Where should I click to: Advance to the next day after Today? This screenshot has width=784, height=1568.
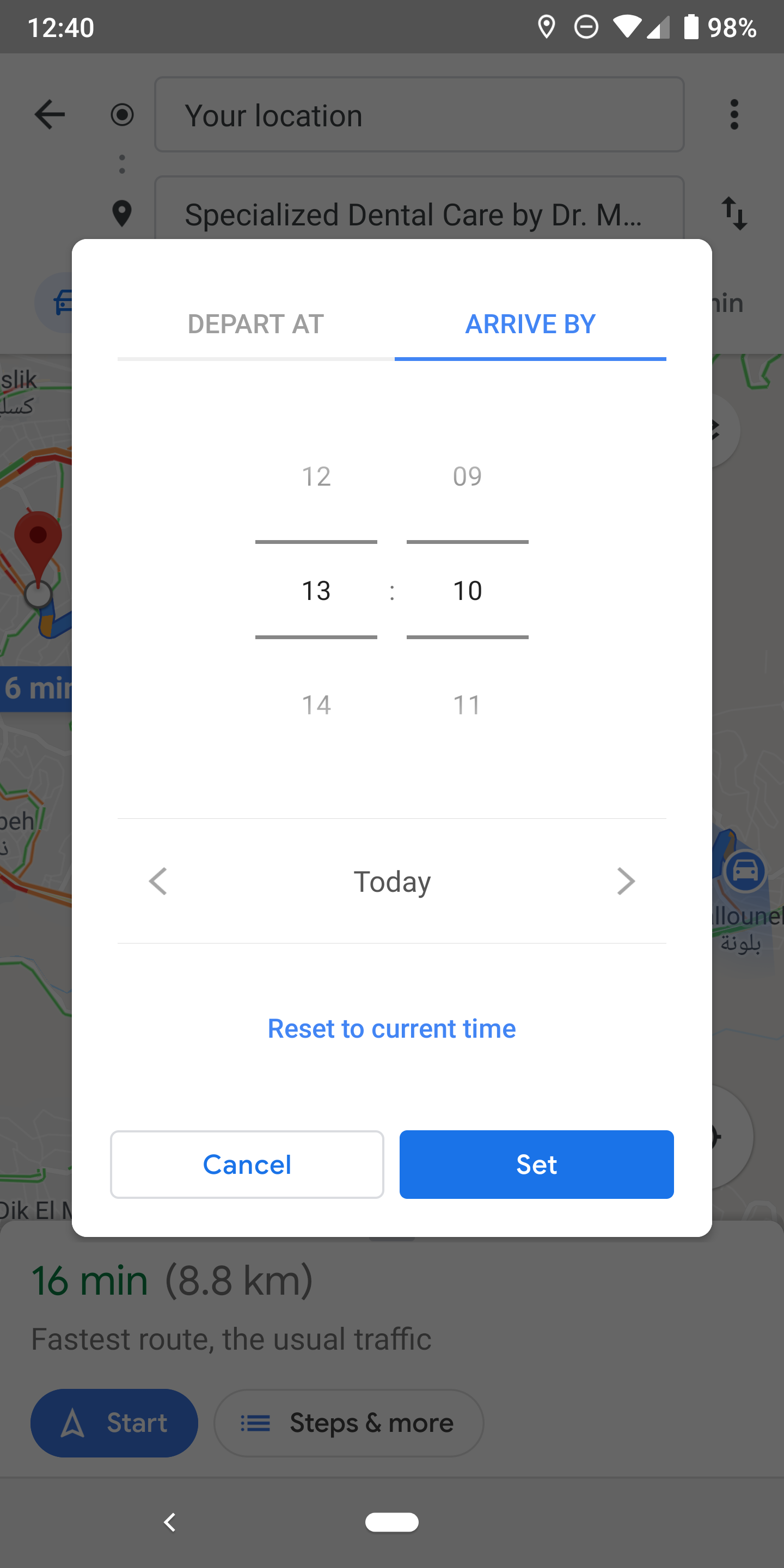click(x=625, y=881)
